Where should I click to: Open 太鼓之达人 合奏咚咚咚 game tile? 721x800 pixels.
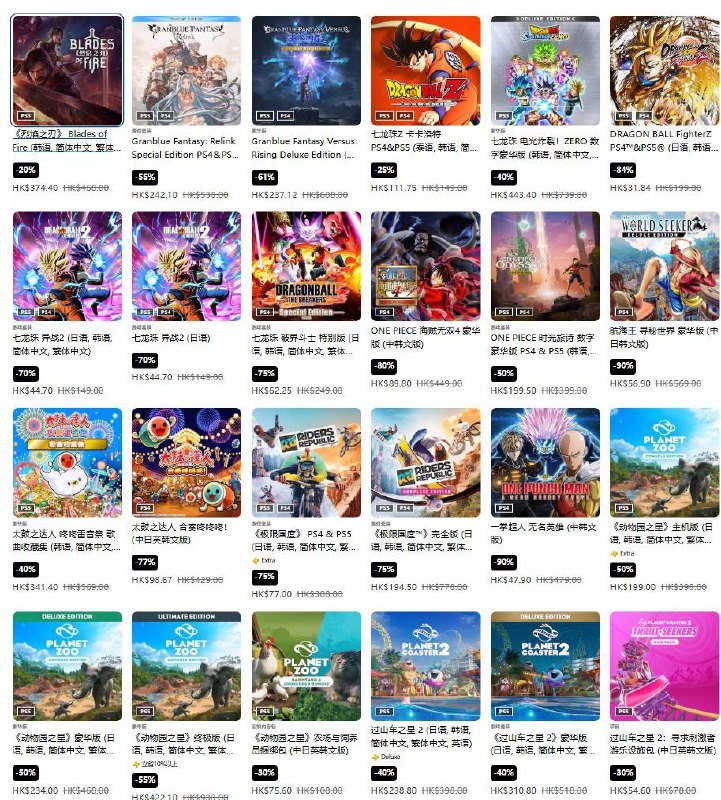click(186, 462)
